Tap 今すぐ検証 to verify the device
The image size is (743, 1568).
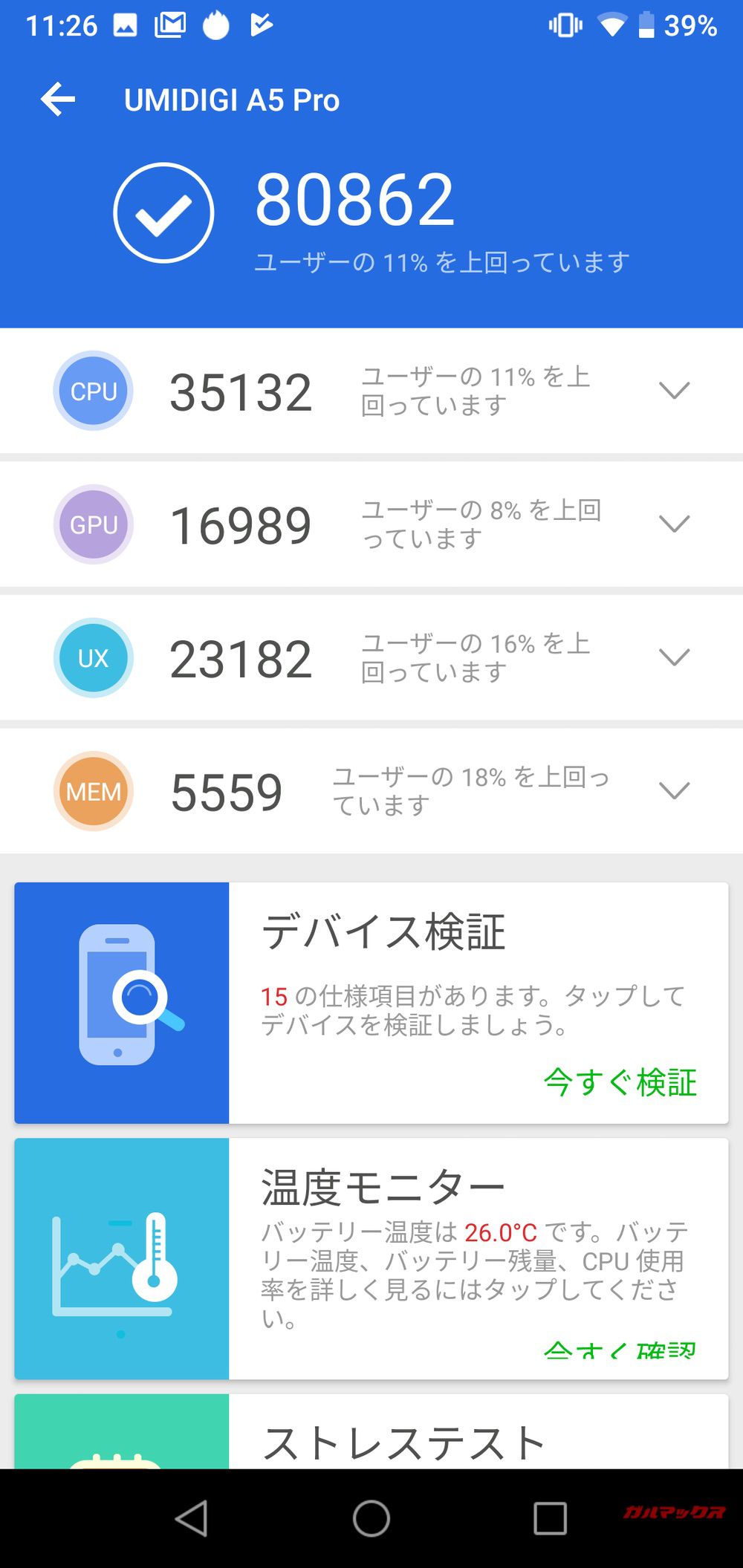coord(620,1082)
